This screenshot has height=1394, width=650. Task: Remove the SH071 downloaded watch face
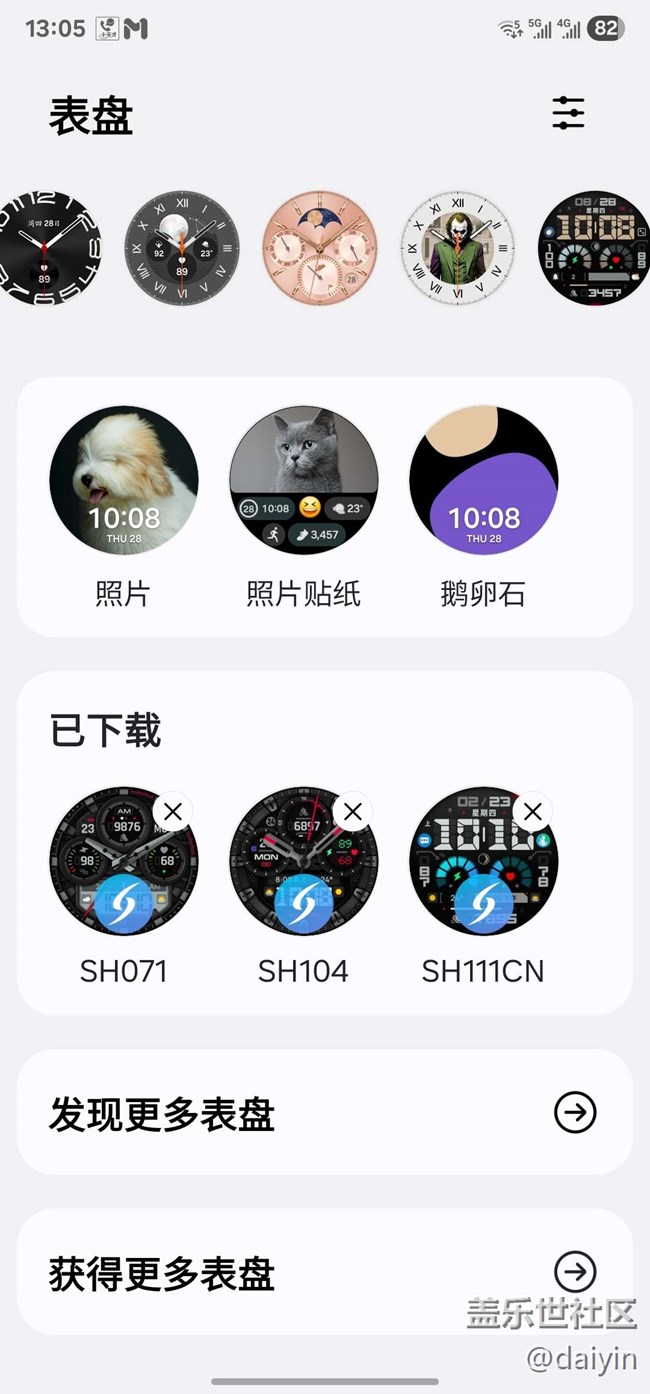(x=173, y=811)
